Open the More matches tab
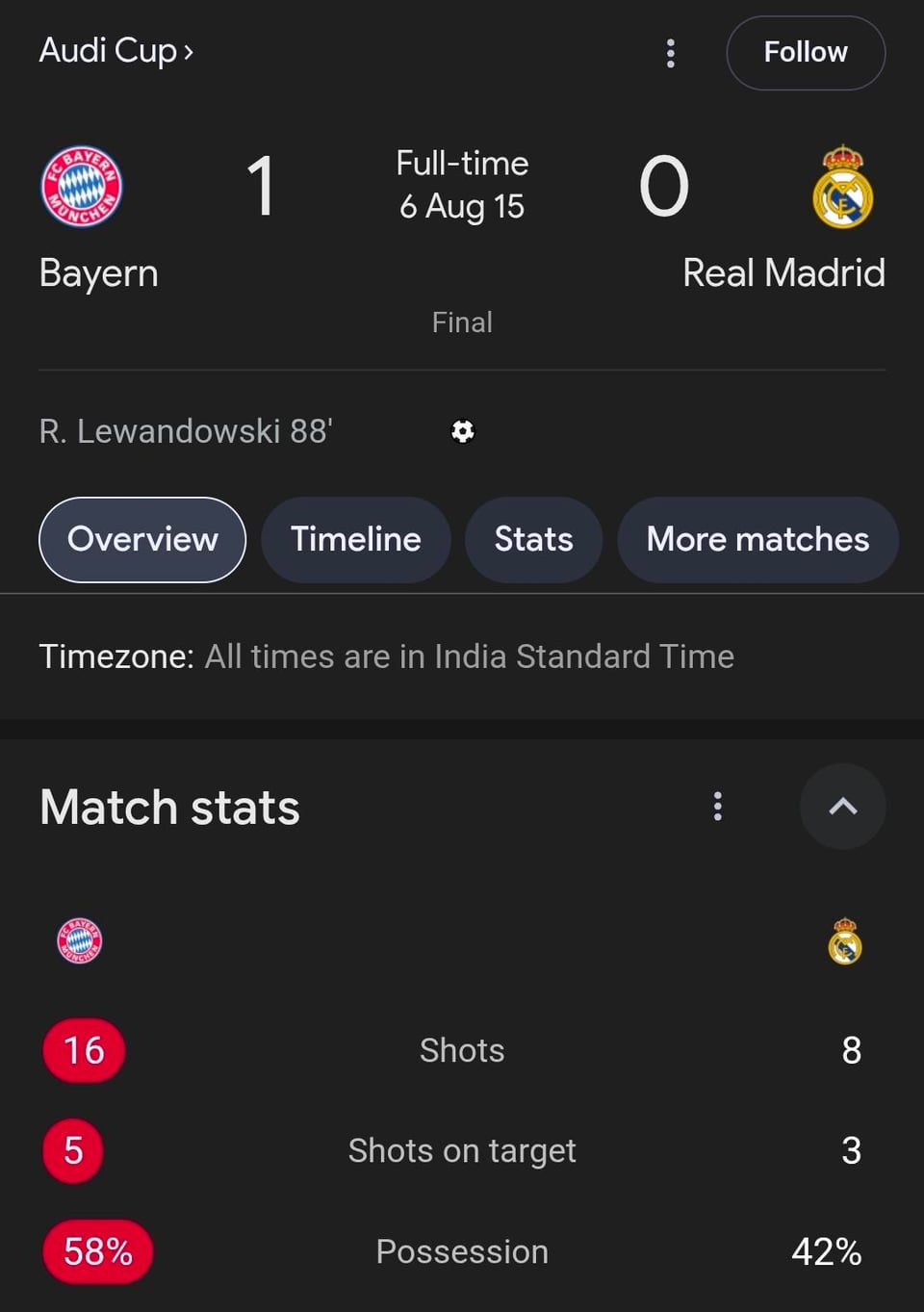The image size is (924, 1312). 757,539
